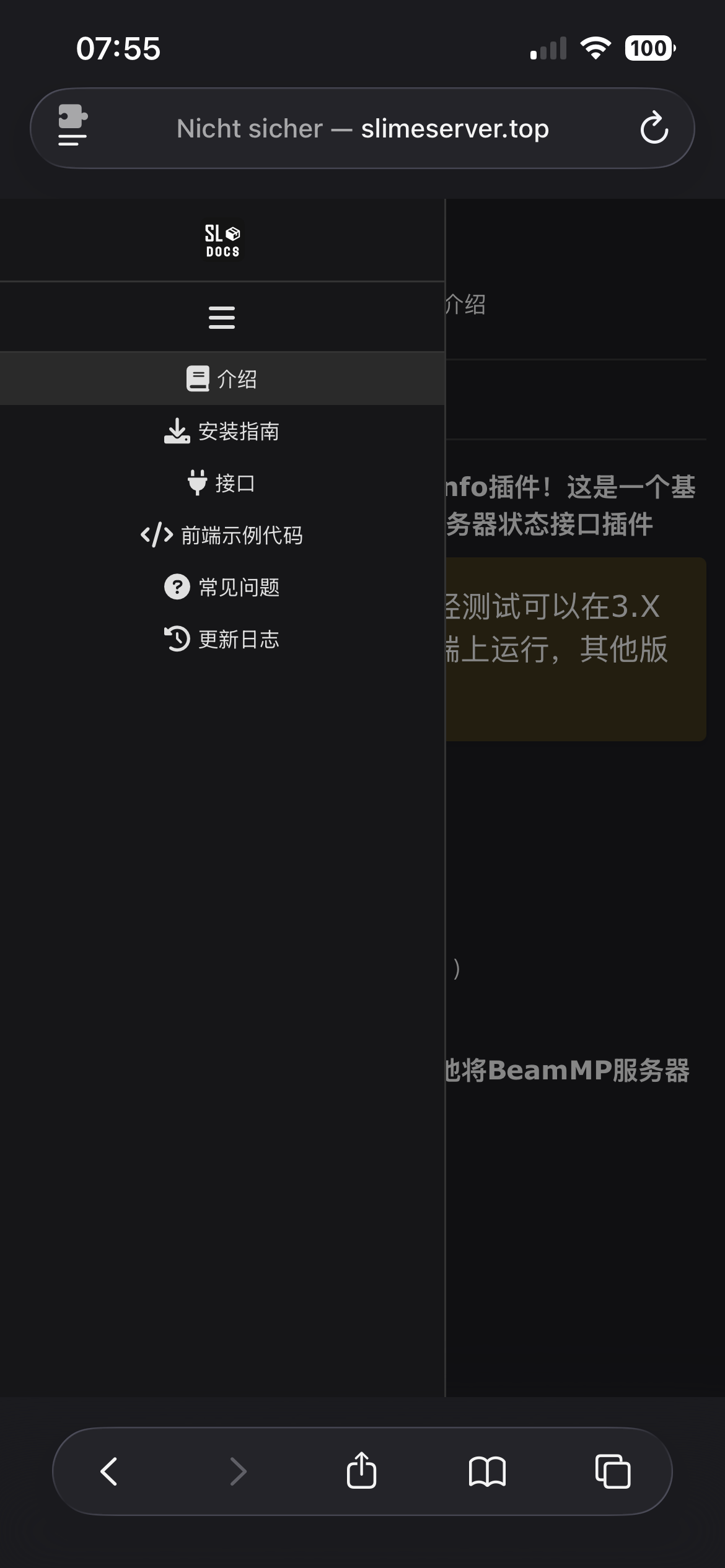The width and height of the screenshot is (725, 1568).
Task: Share this page
Action: [361, 1471]
